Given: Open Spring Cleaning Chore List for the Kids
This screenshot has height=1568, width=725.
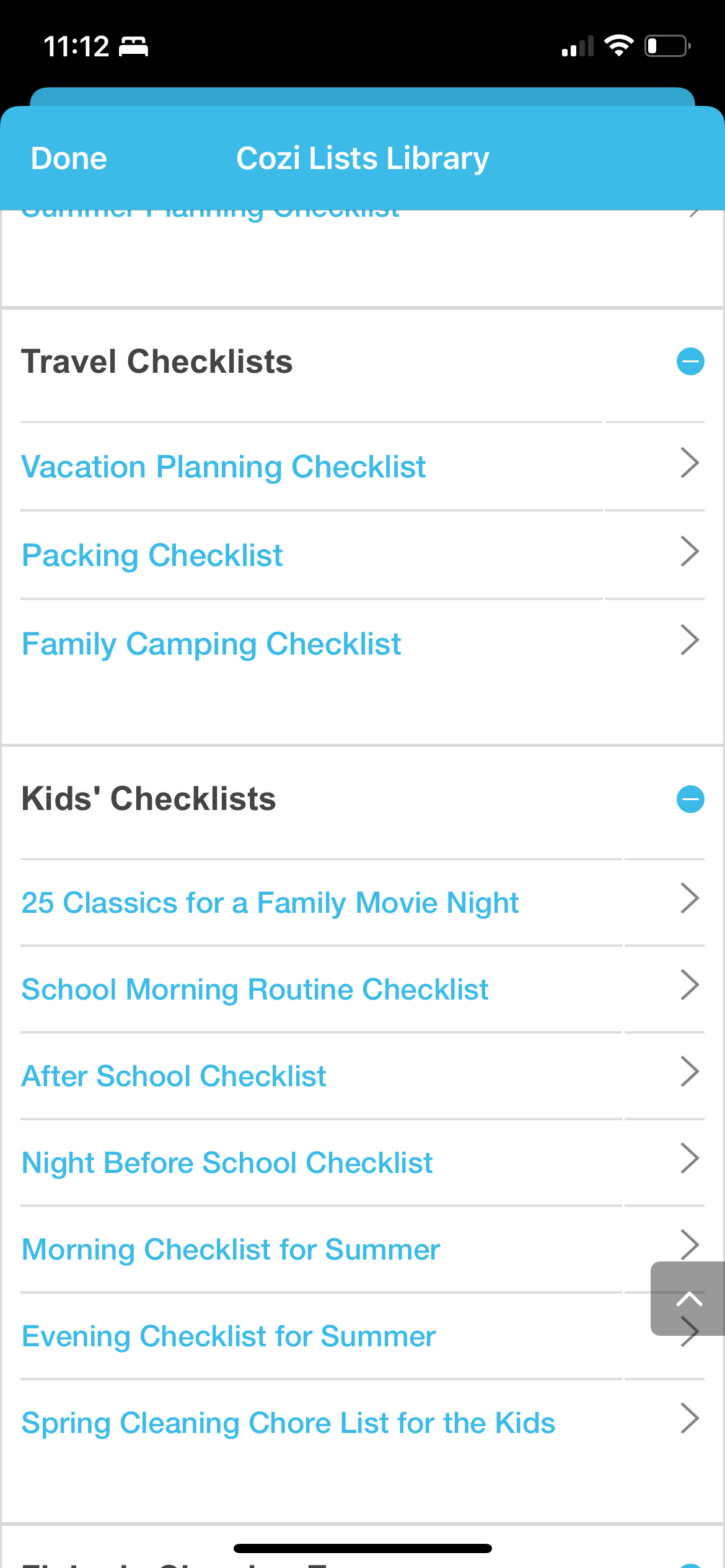Looking at the screenshot, I should click(288, 1422).
